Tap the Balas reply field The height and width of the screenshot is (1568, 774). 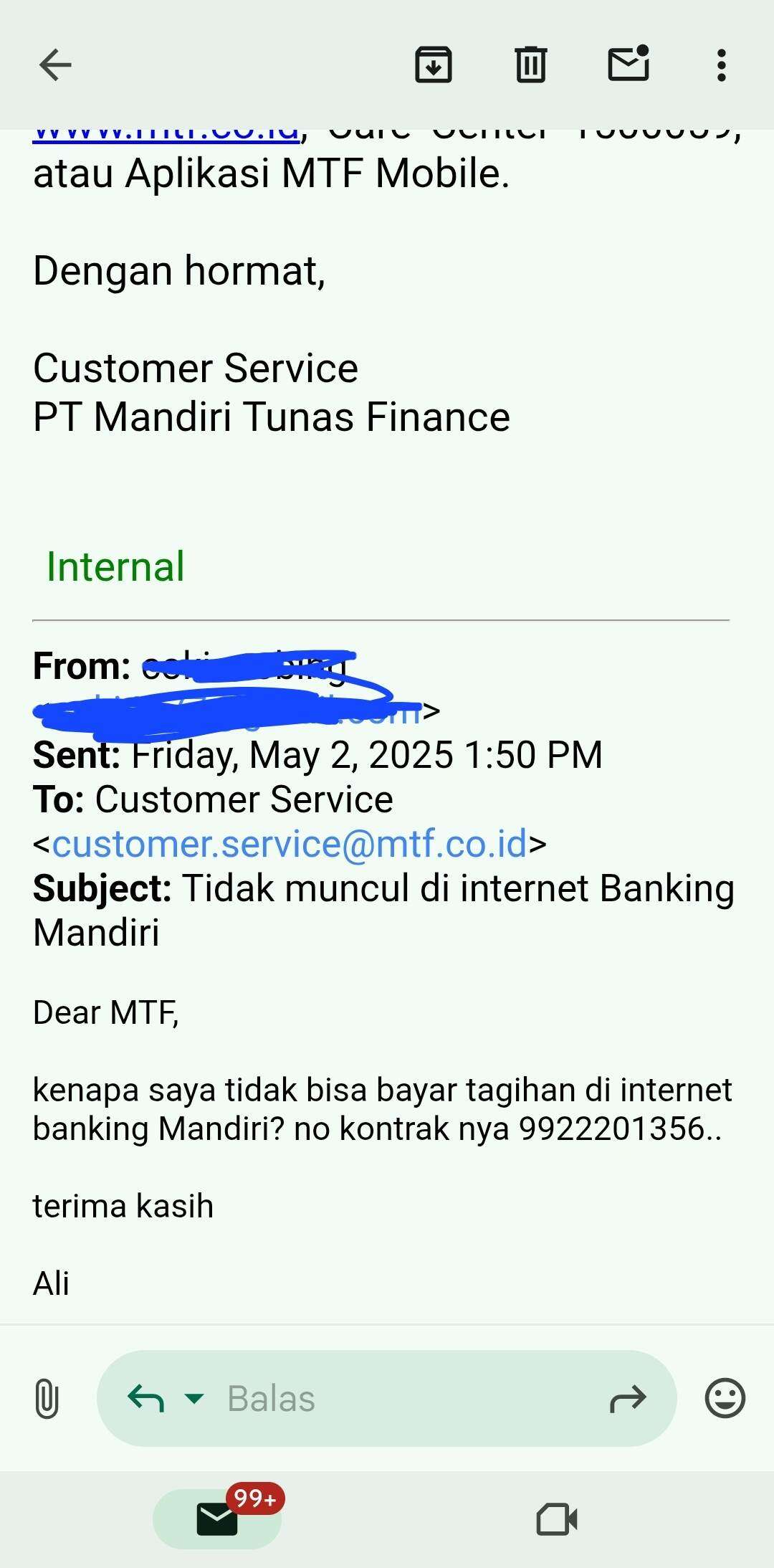387,1398
